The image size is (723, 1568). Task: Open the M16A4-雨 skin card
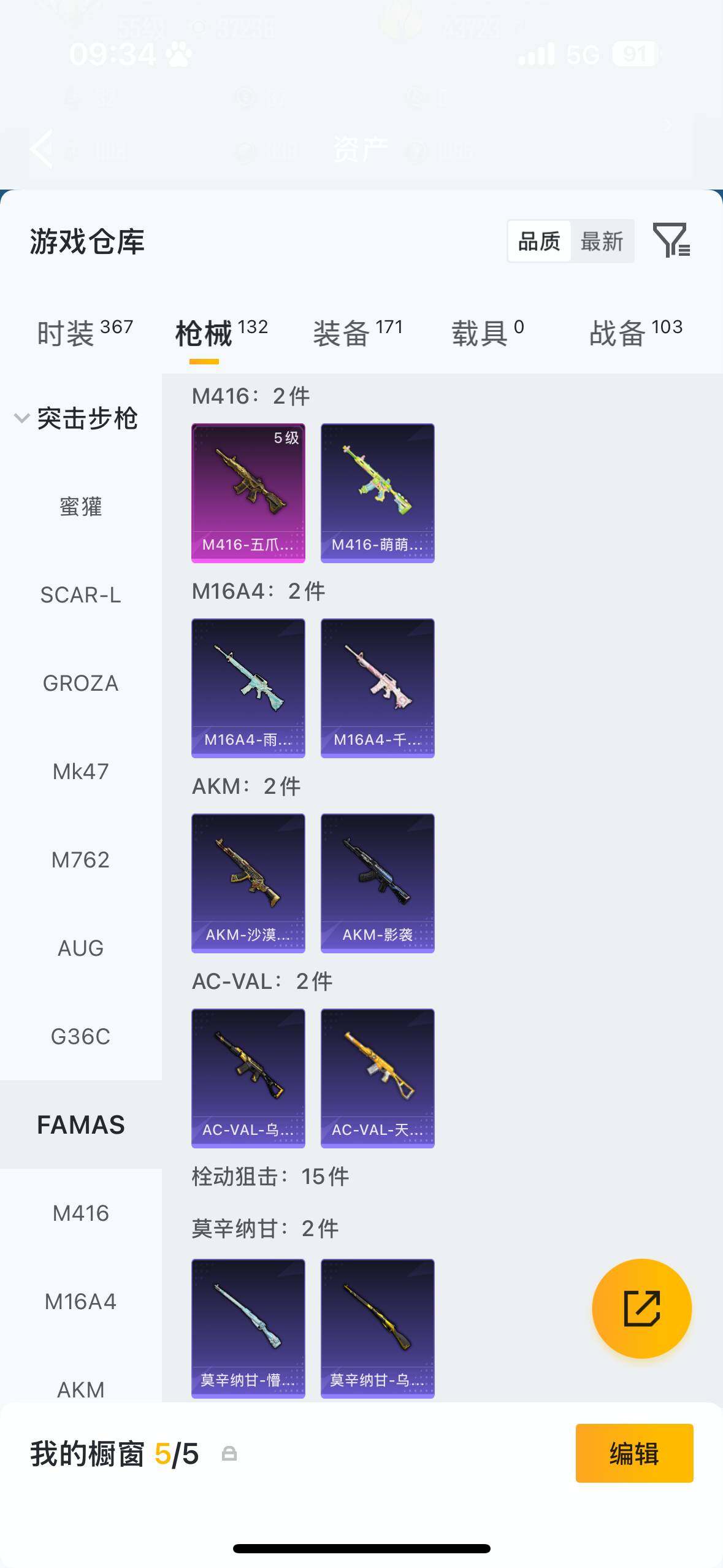pyautogui.click(x=248, y=688)
